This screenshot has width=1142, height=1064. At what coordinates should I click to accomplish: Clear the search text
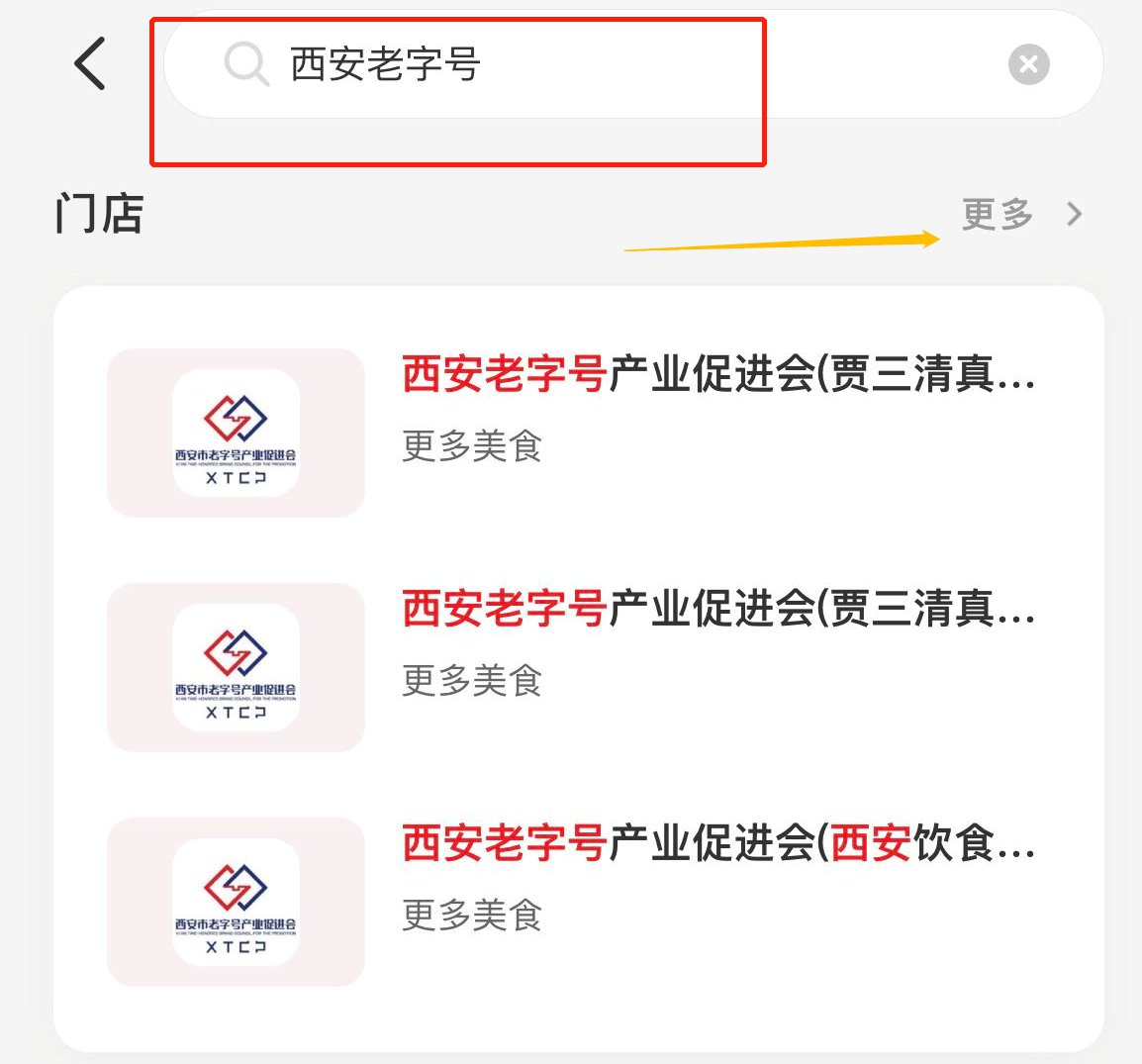click(1028, 65)
